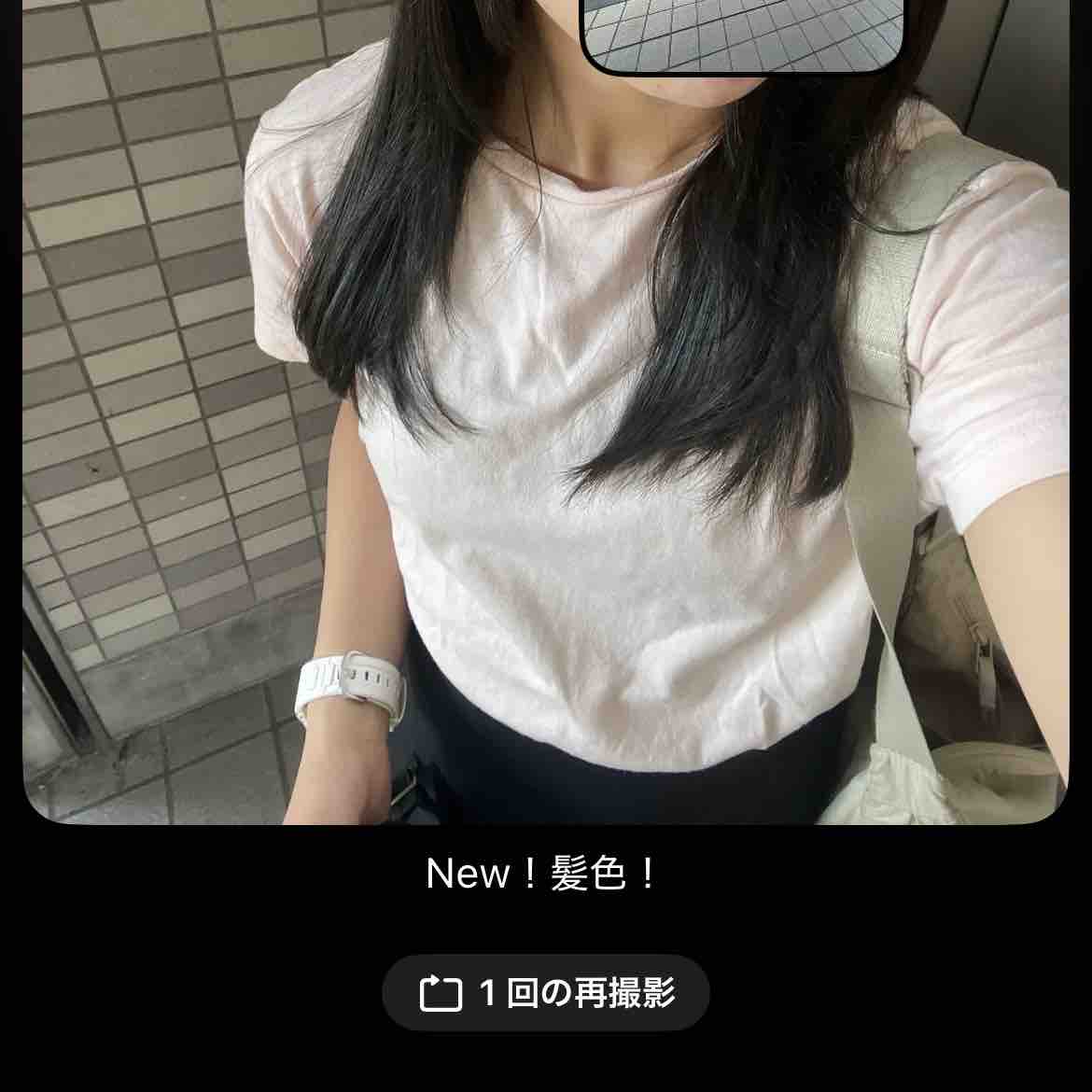Tap the 1回の再撮影 retake button
Viewport: 1092px width, 1092px height.
point(546,993)
